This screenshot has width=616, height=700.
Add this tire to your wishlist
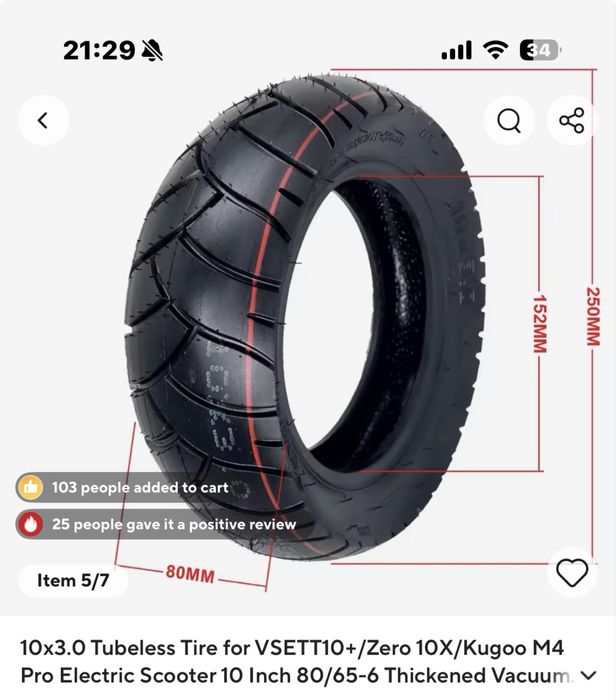(x=571, y=573)
